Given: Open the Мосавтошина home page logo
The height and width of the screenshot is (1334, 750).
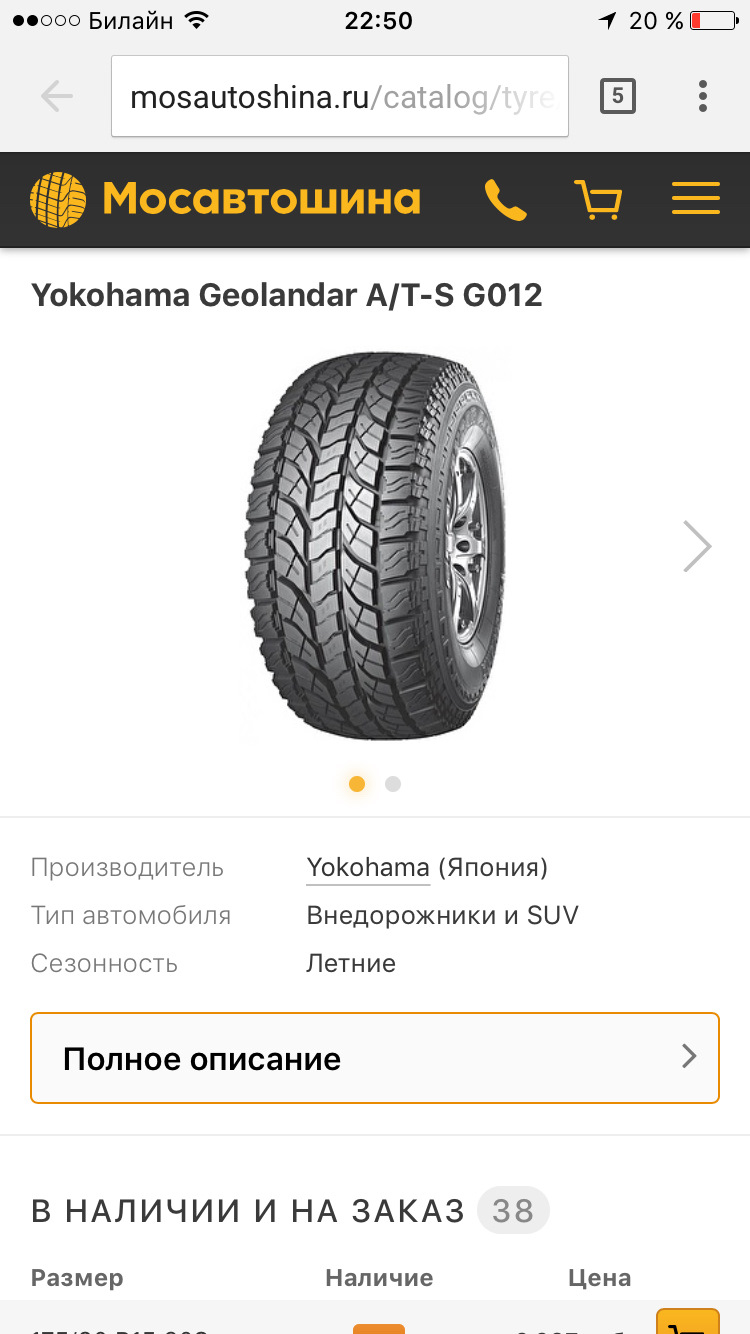Looking at the screenshot, I should [226, 200].
